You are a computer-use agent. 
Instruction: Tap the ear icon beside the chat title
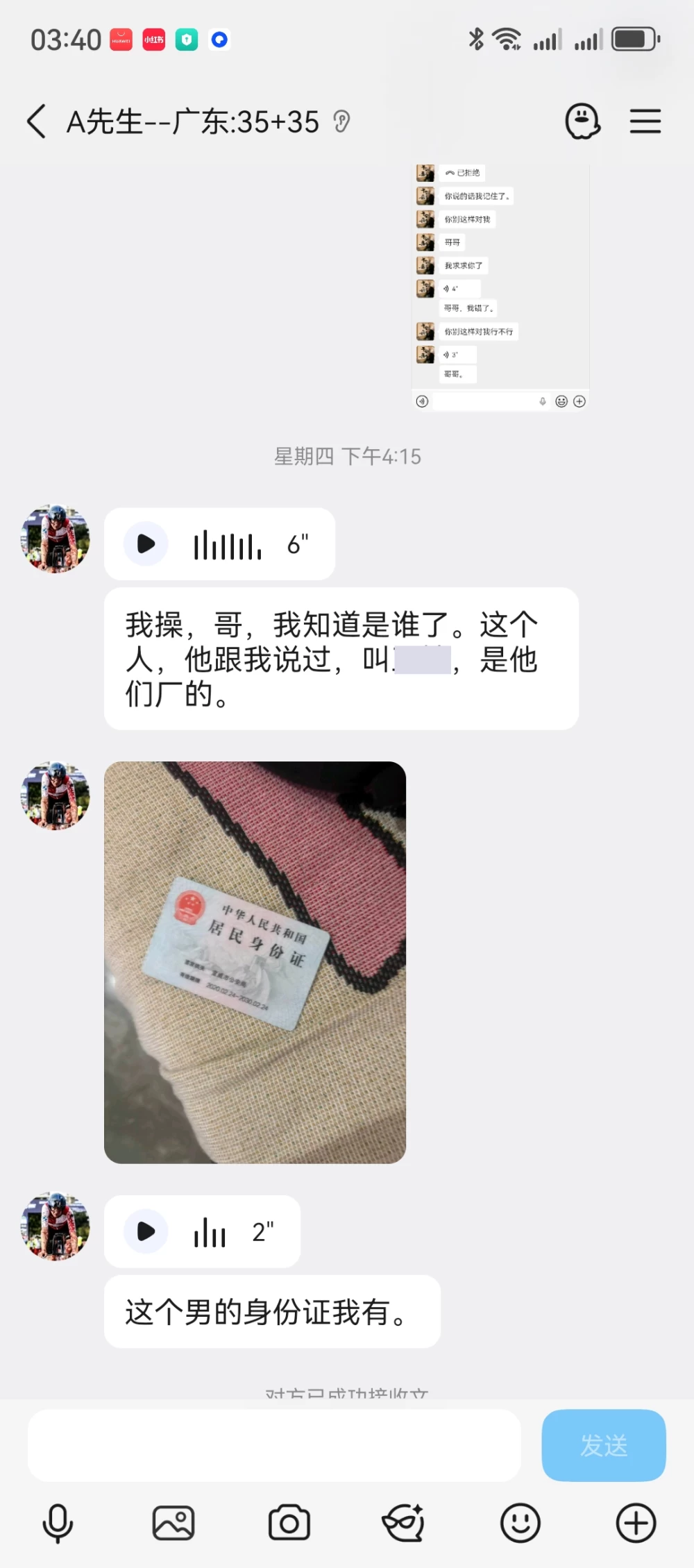click(x=341, y=122)
